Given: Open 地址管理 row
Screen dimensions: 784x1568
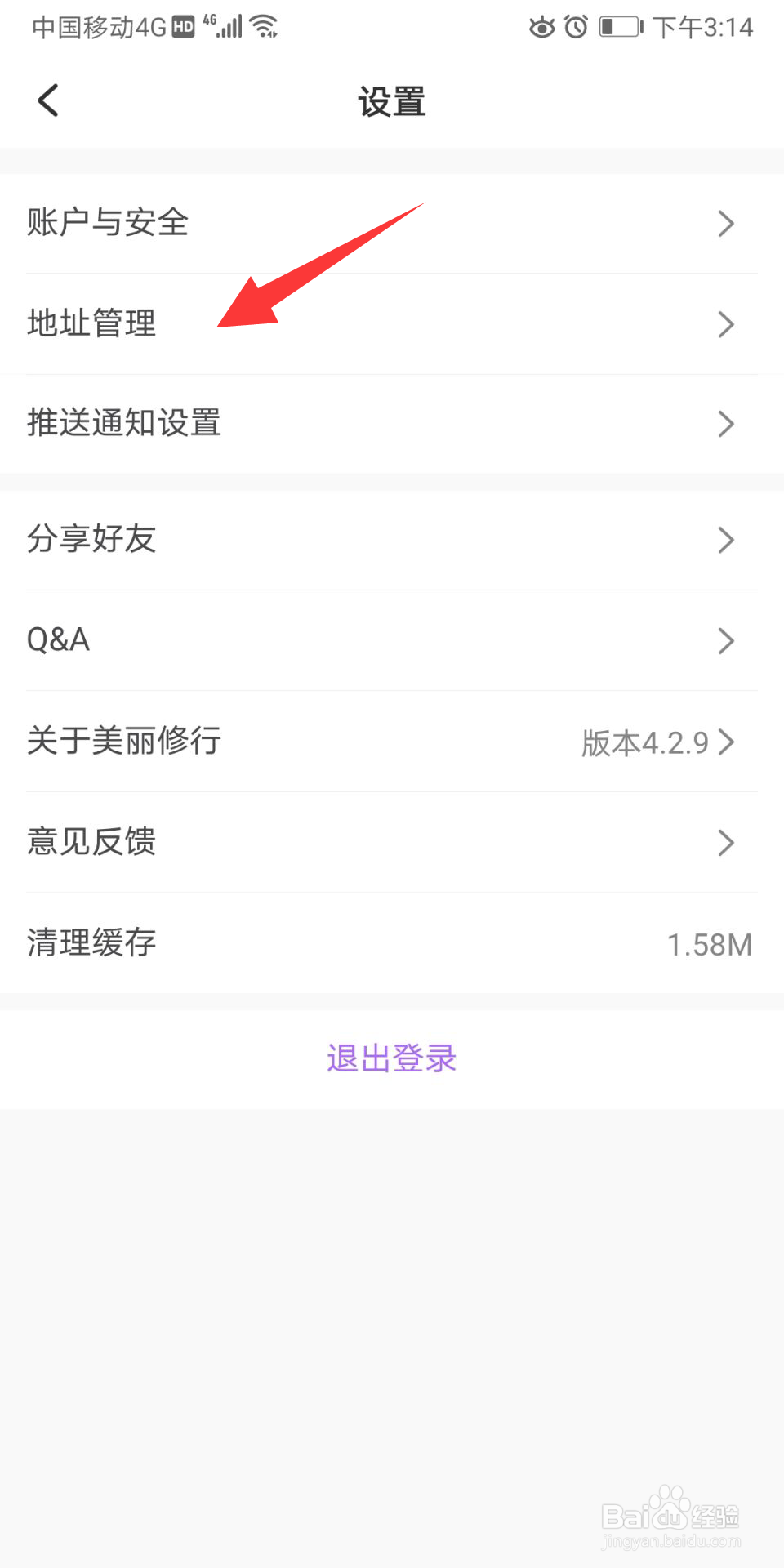Looking at the screenshot, I should 392,324.
